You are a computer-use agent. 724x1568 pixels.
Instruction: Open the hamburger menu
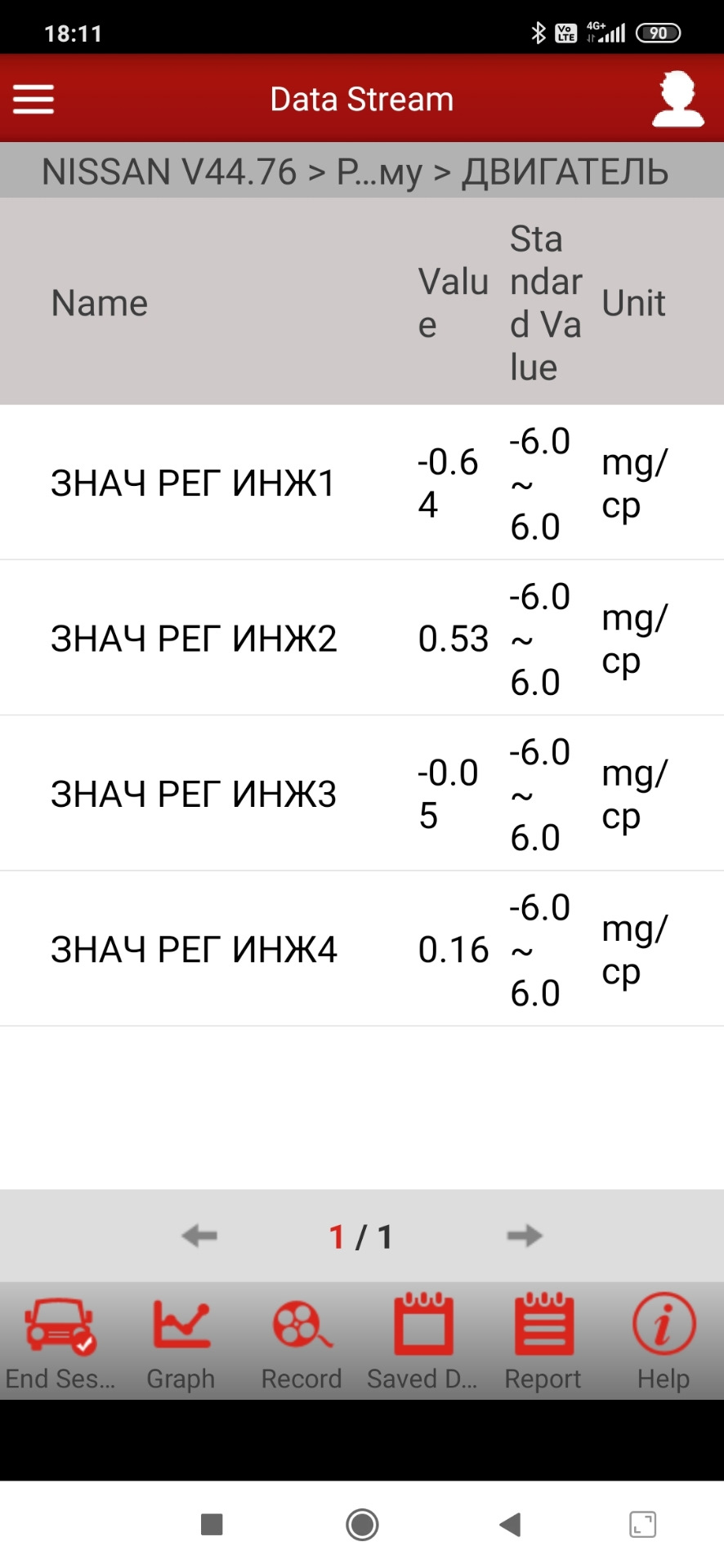(x=34, y=100)
